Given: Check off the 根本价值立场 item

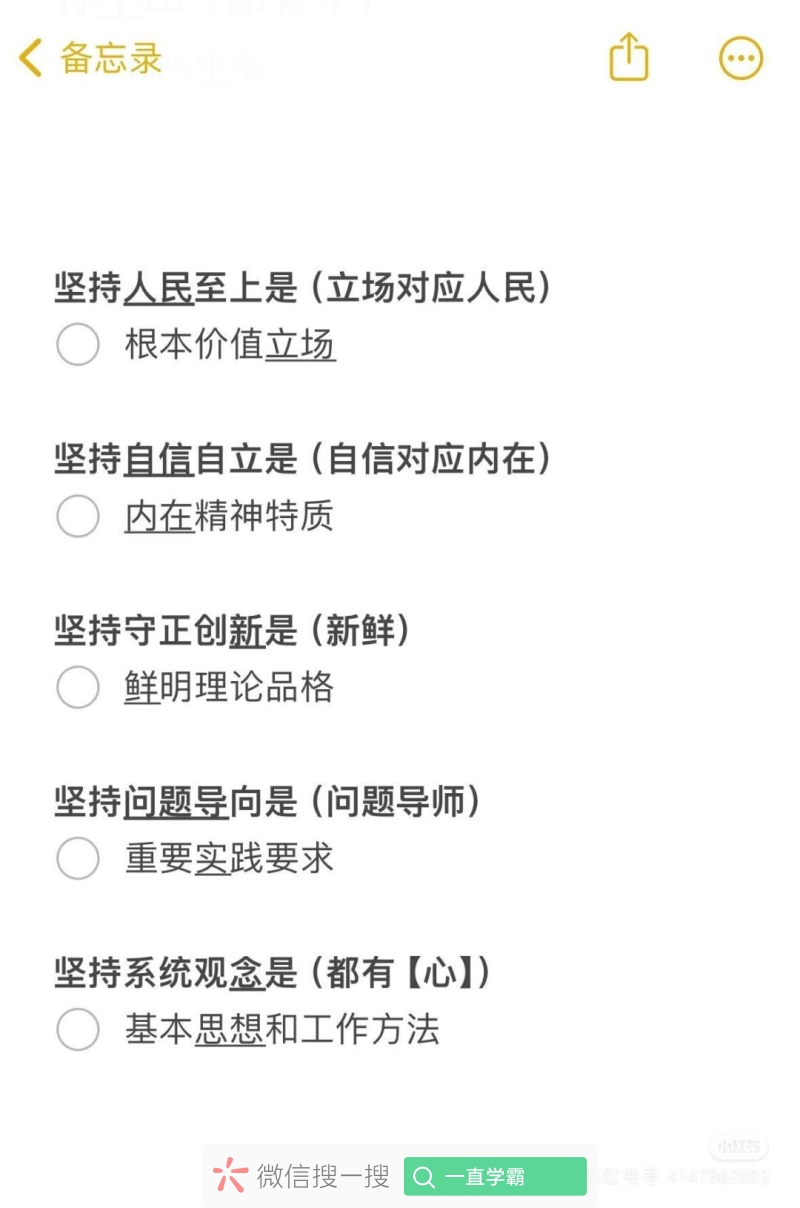Looking at the screenshot, I should [x=78, y=345].
